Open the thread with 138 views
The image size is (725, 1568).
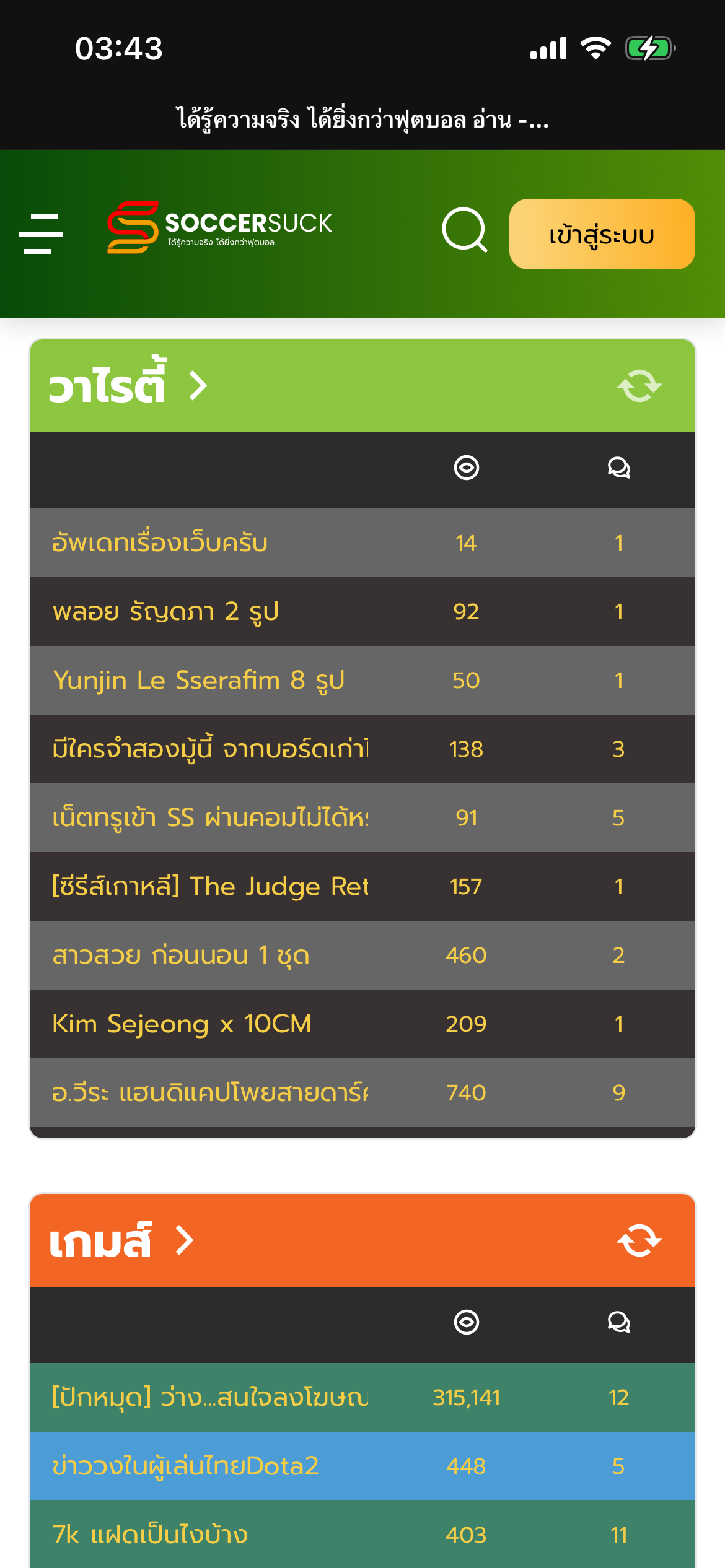pos(209,749)
